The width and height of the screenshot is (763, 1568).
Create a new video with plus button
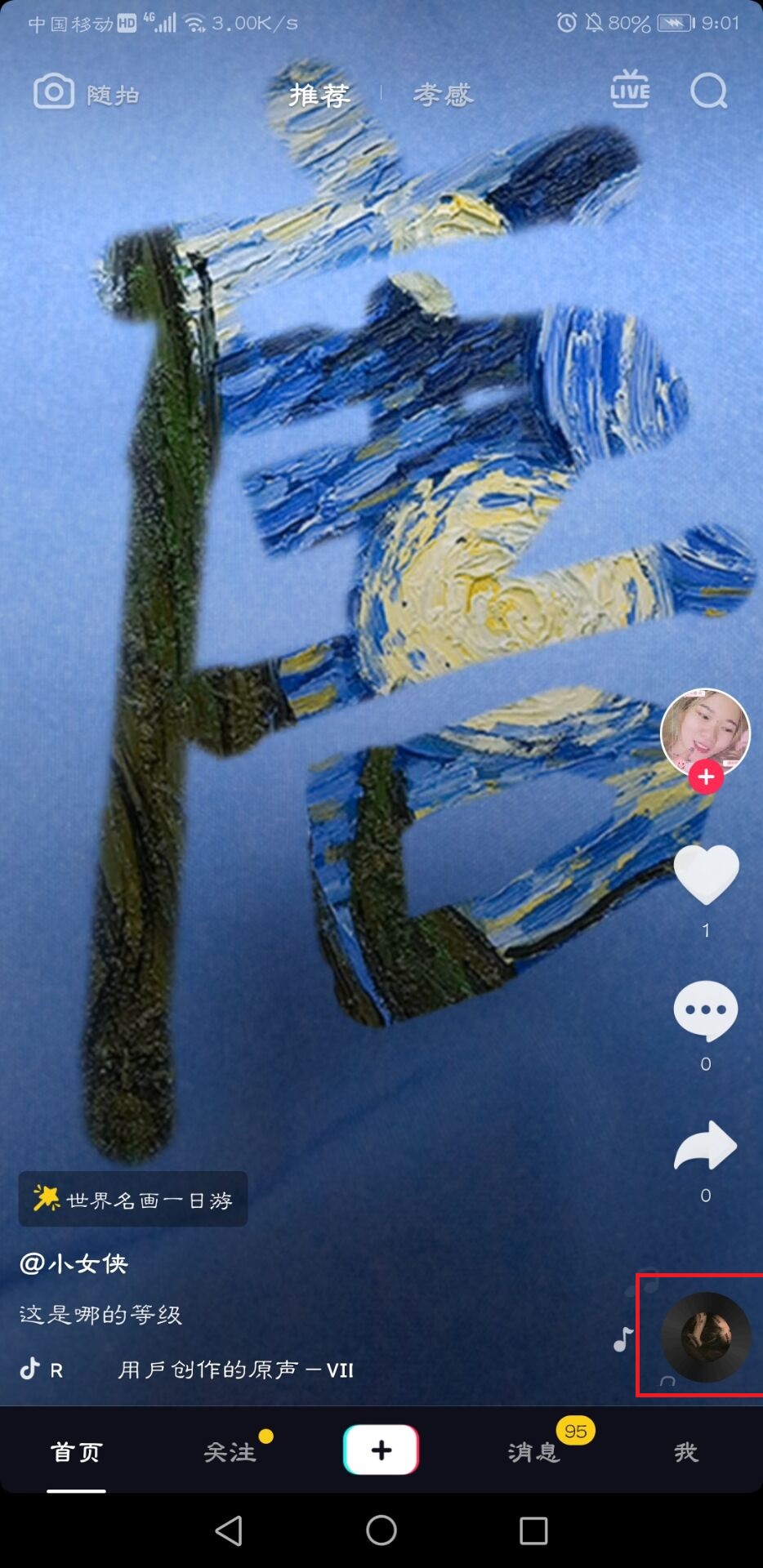(x=381, y=1450)
